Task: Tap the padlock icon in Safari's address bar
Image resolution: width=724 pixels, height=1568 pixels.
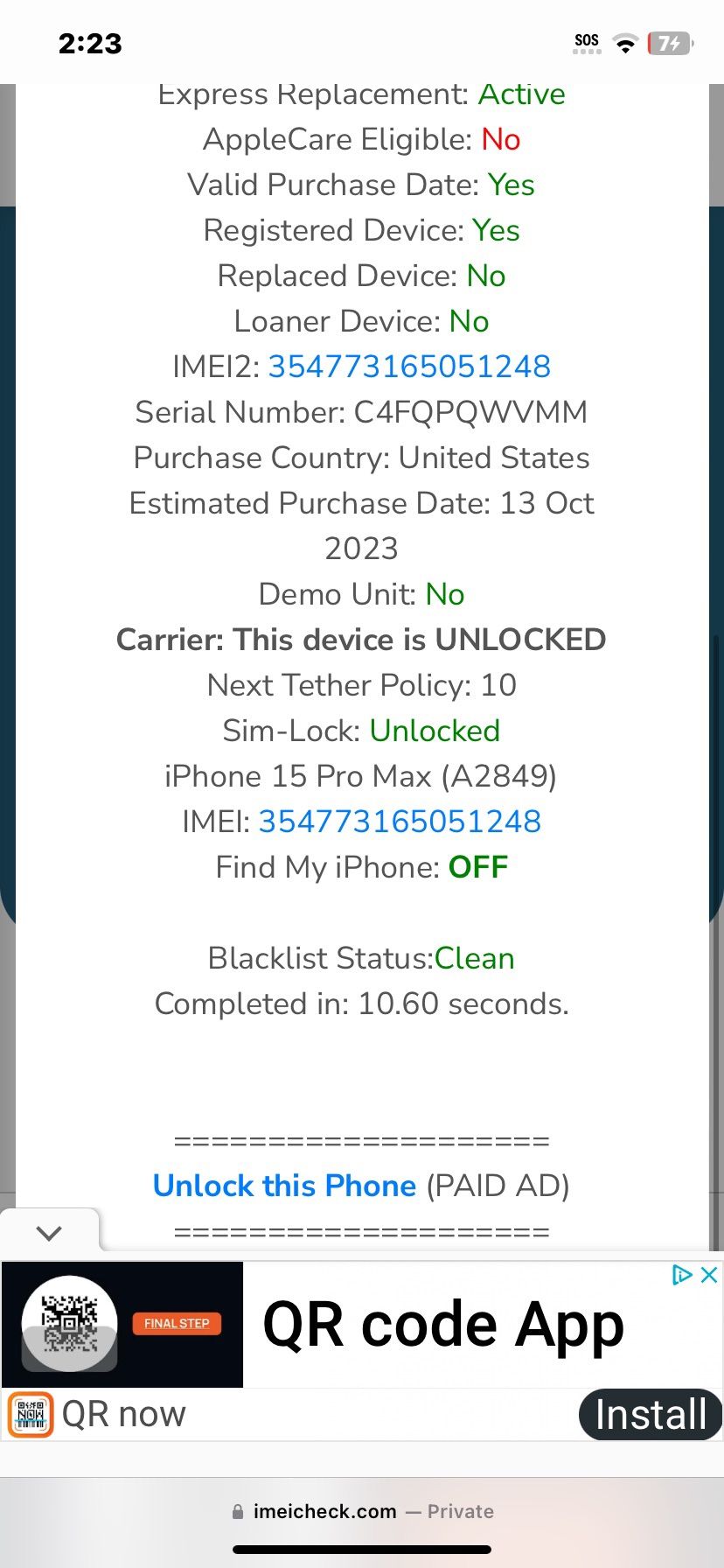Action: [238, 1511]
